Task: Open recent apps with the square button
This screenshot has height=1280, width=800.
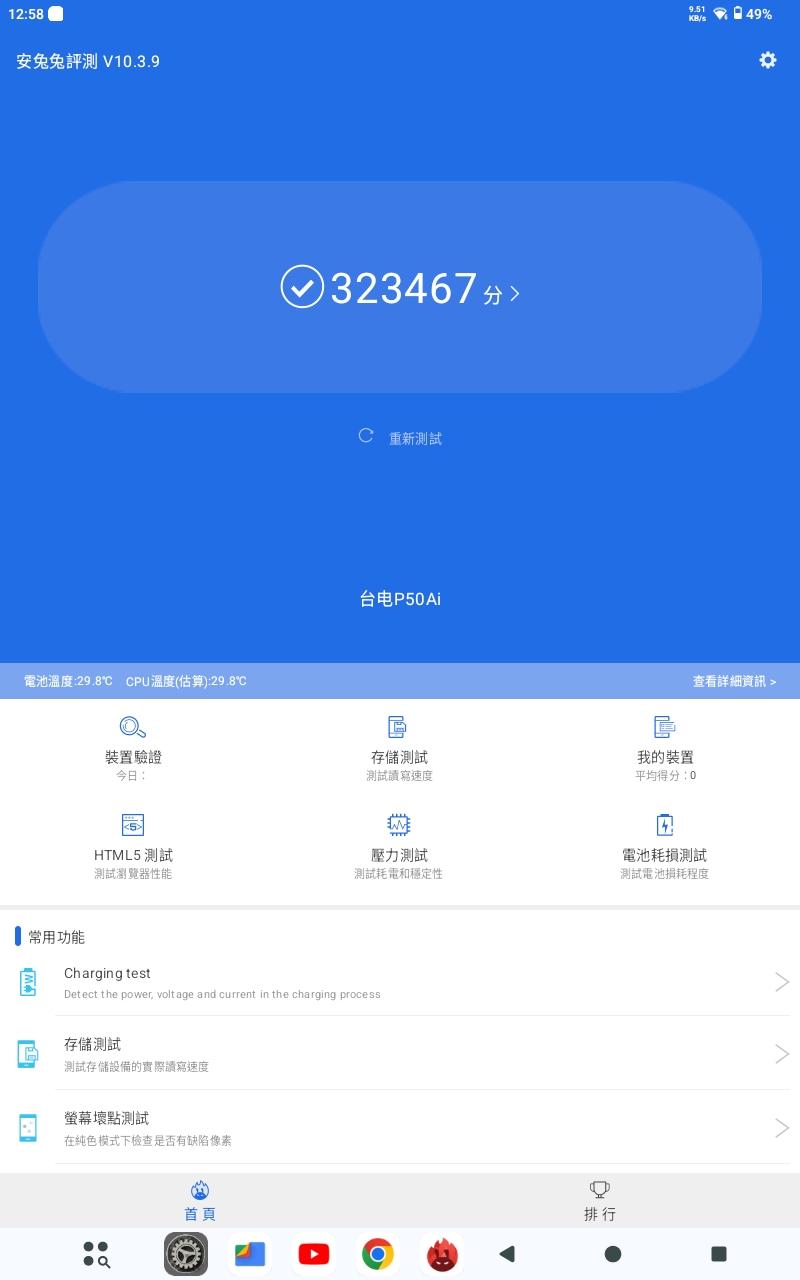Action: (718, 1254)
